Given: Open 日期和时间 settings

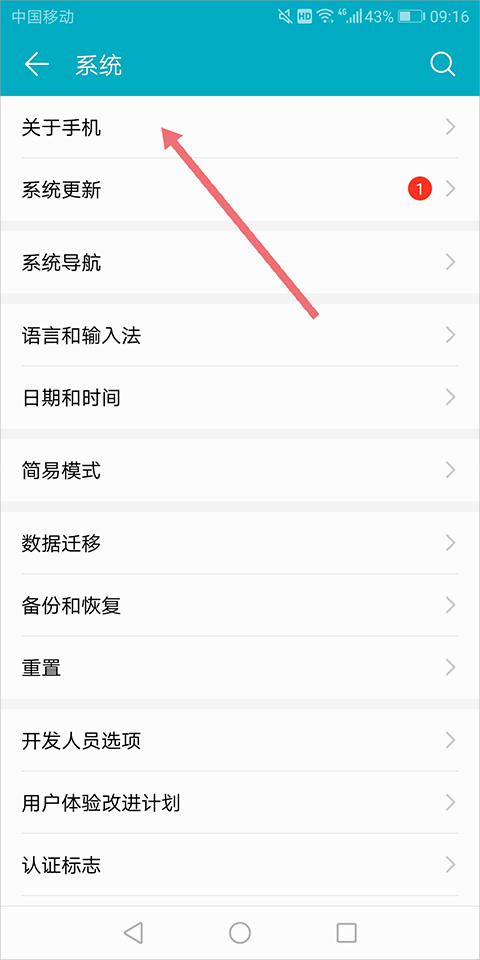Looking at the screenshot, I should click(x=240, y=397).
